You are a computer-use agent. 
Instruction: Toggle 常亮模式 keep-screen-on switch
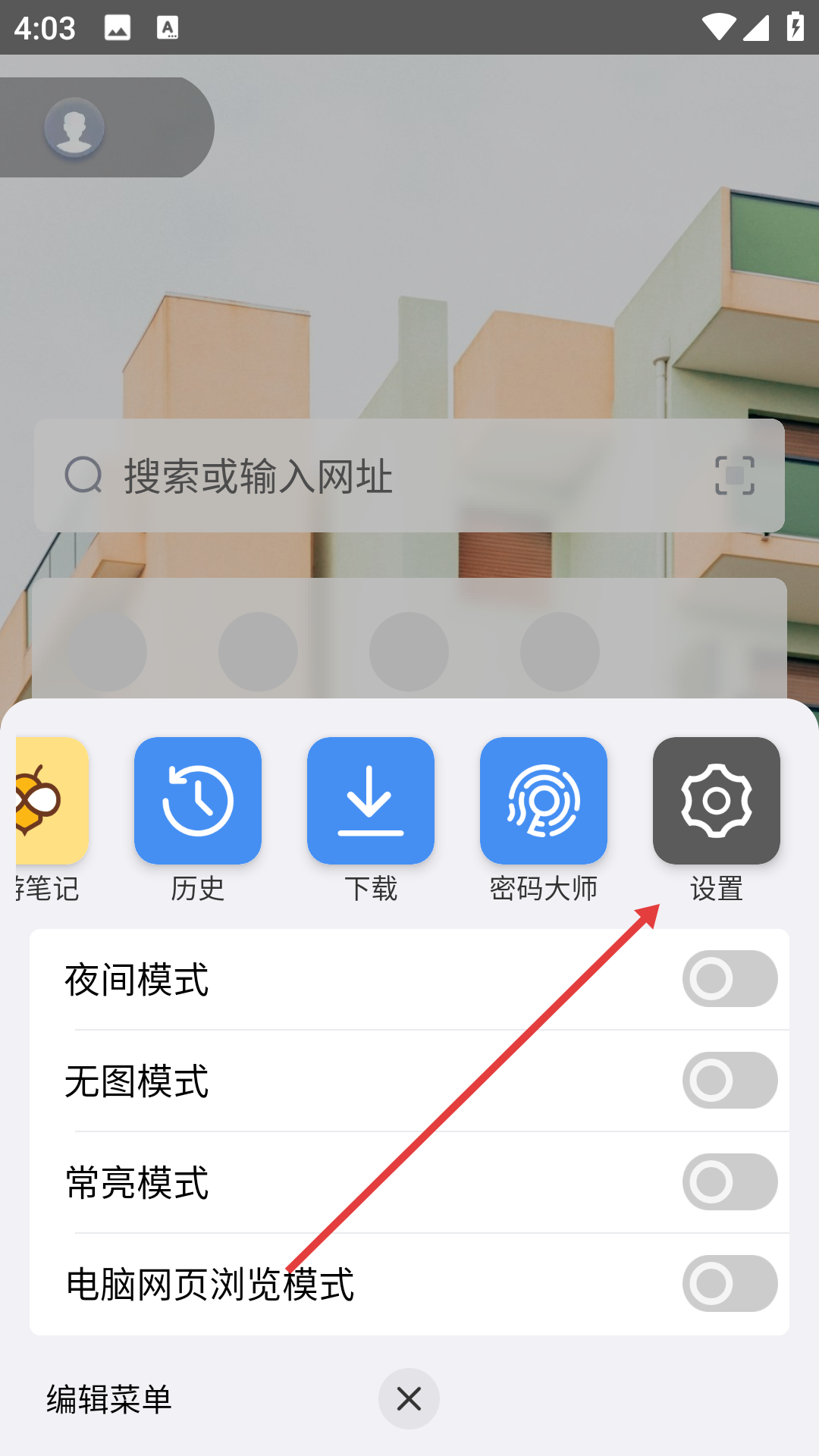coord(729,1182)
